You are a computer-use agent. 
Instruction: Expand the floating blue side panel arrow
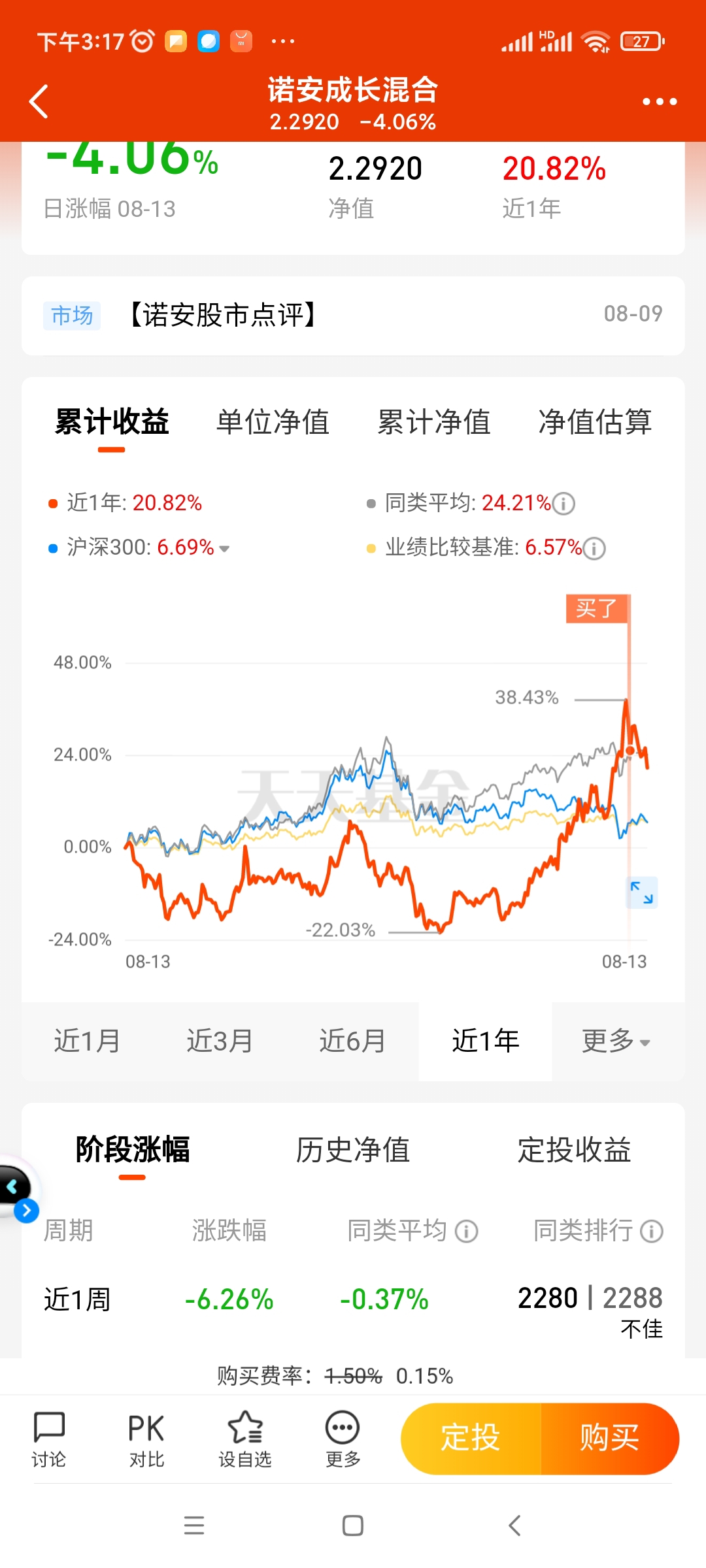[26, 1210]
